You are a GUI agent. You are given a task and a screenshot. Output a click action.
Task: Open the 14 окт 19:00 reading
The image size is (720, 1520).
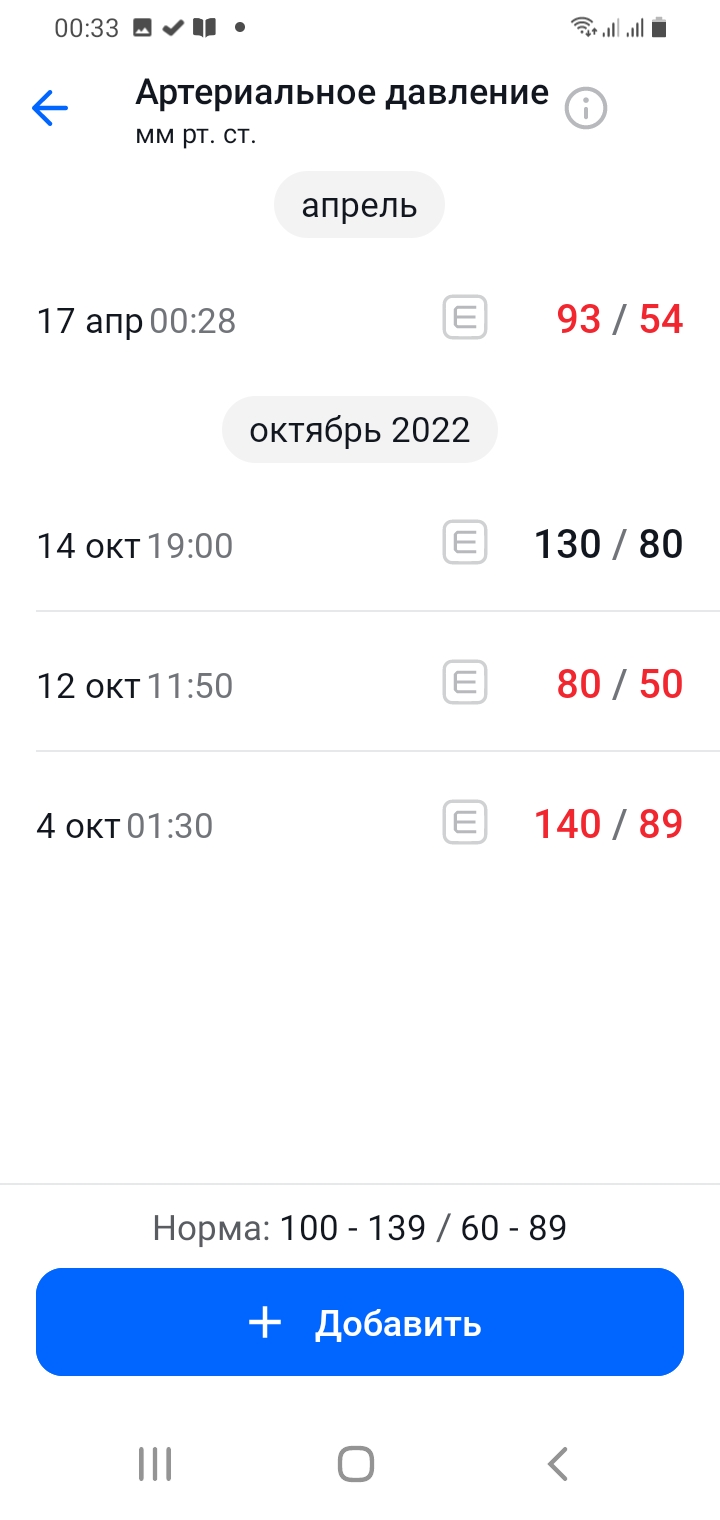pos(200,545)
